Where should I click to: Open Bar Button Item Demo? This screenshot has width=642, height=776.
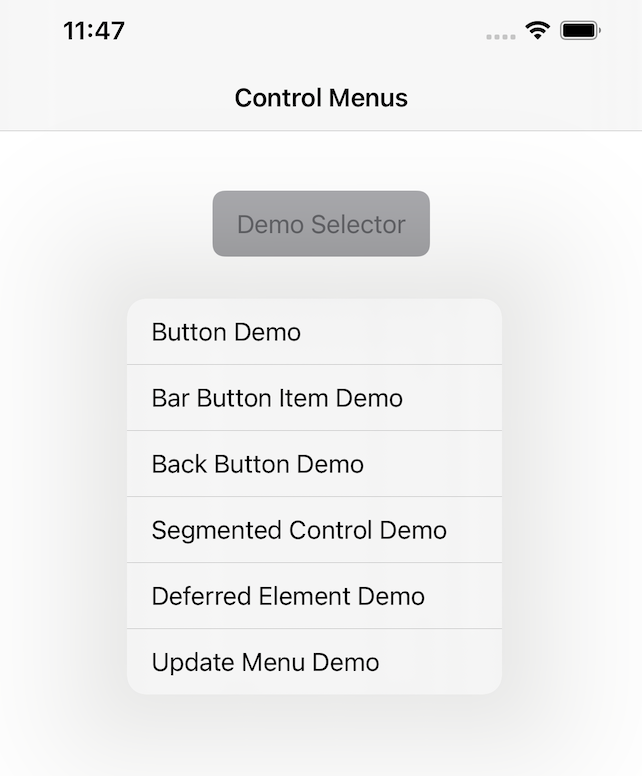(314, 398)
